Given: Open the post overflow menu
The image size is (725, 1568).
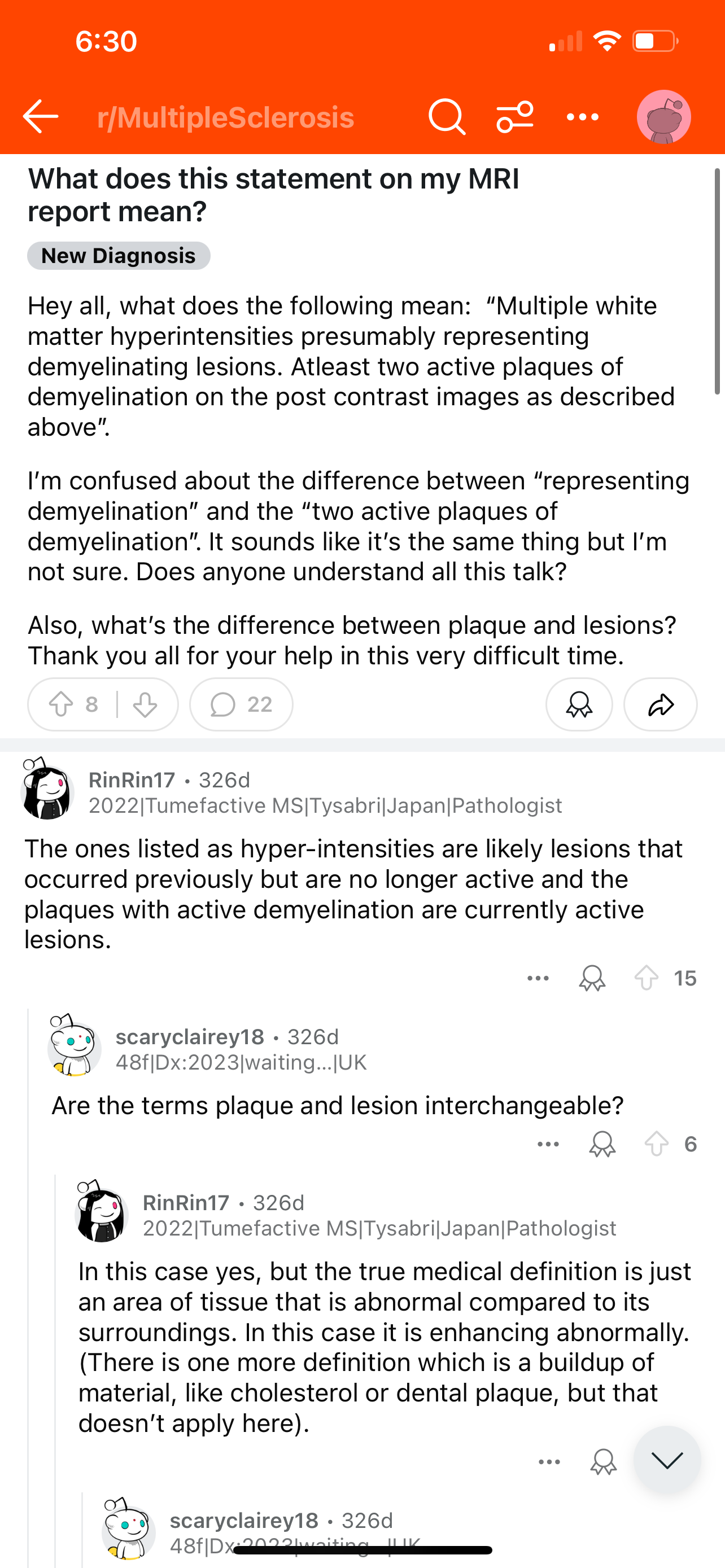Looking at the screenshot, I should [583, 117].
